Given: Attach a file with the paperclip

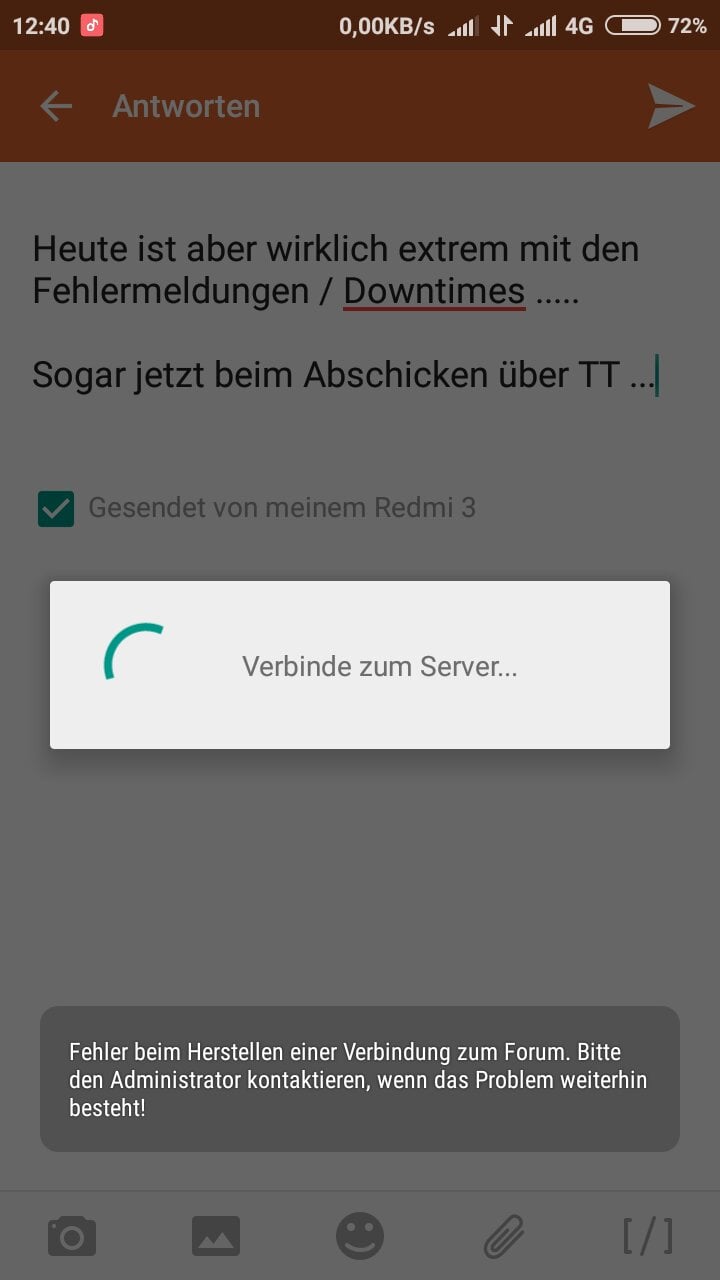Looking at the screenshot, I should pyautogui.click(x=504, y=1236).
